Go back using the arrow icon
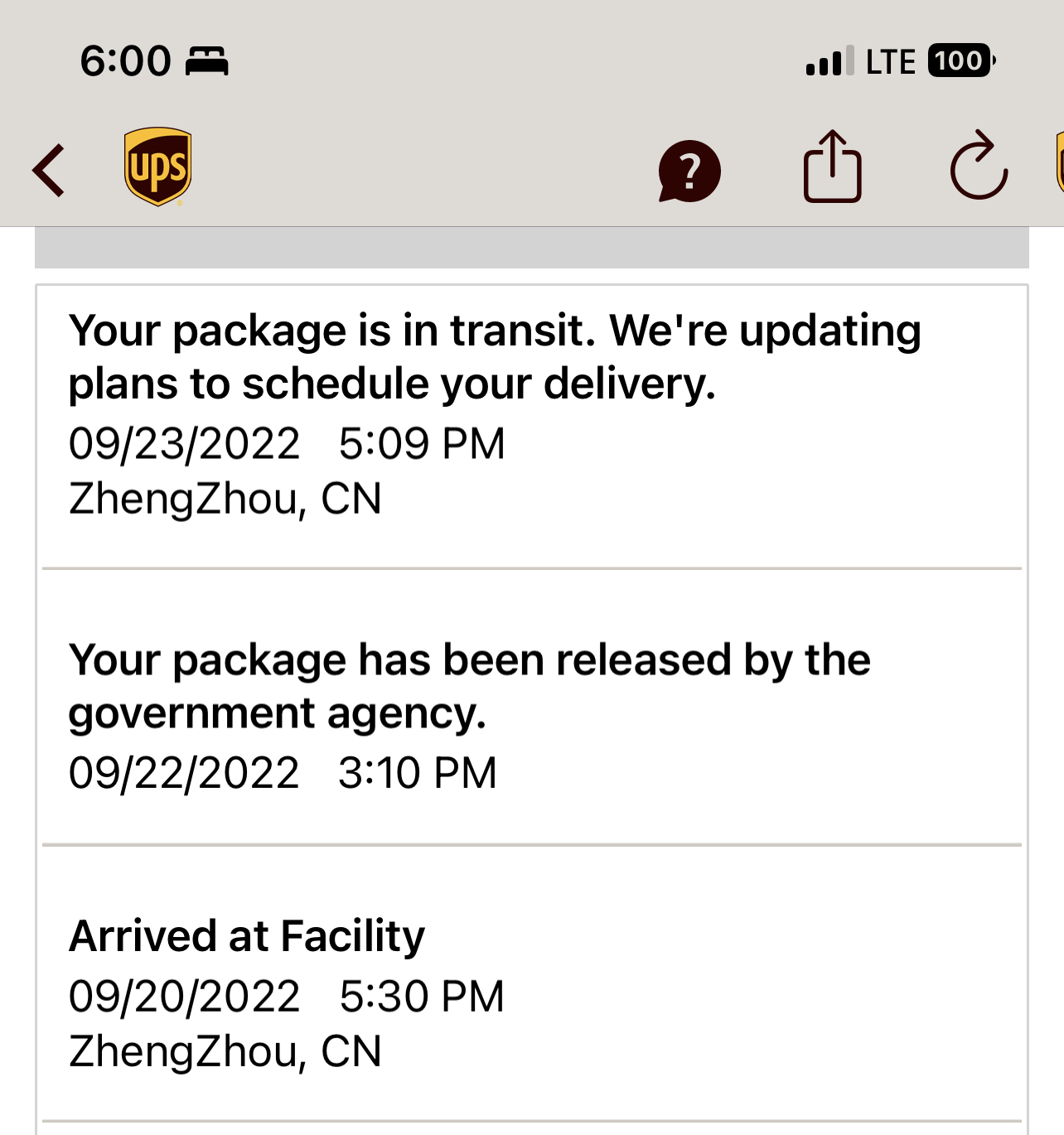 (x=48, y=171)
